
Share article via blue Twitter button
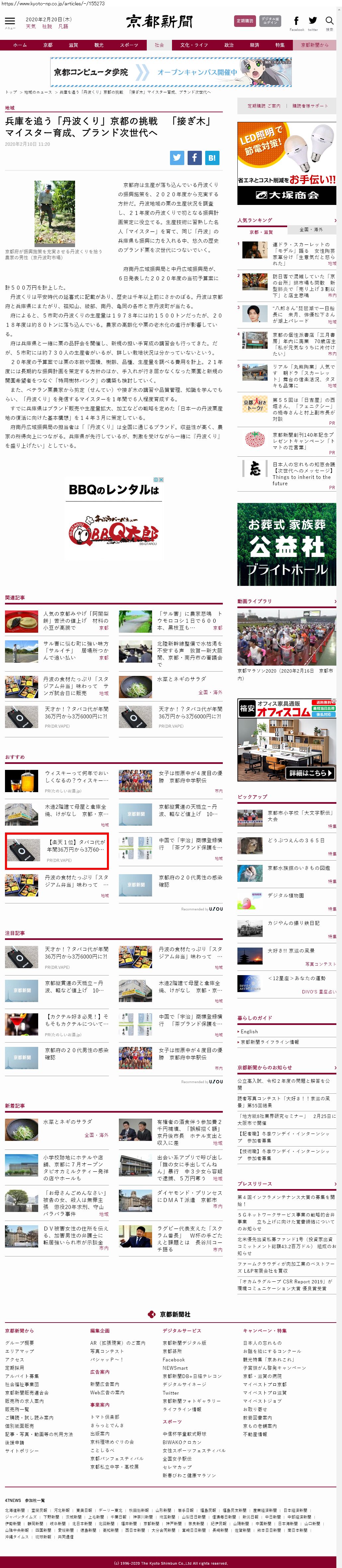coord(176,158)
